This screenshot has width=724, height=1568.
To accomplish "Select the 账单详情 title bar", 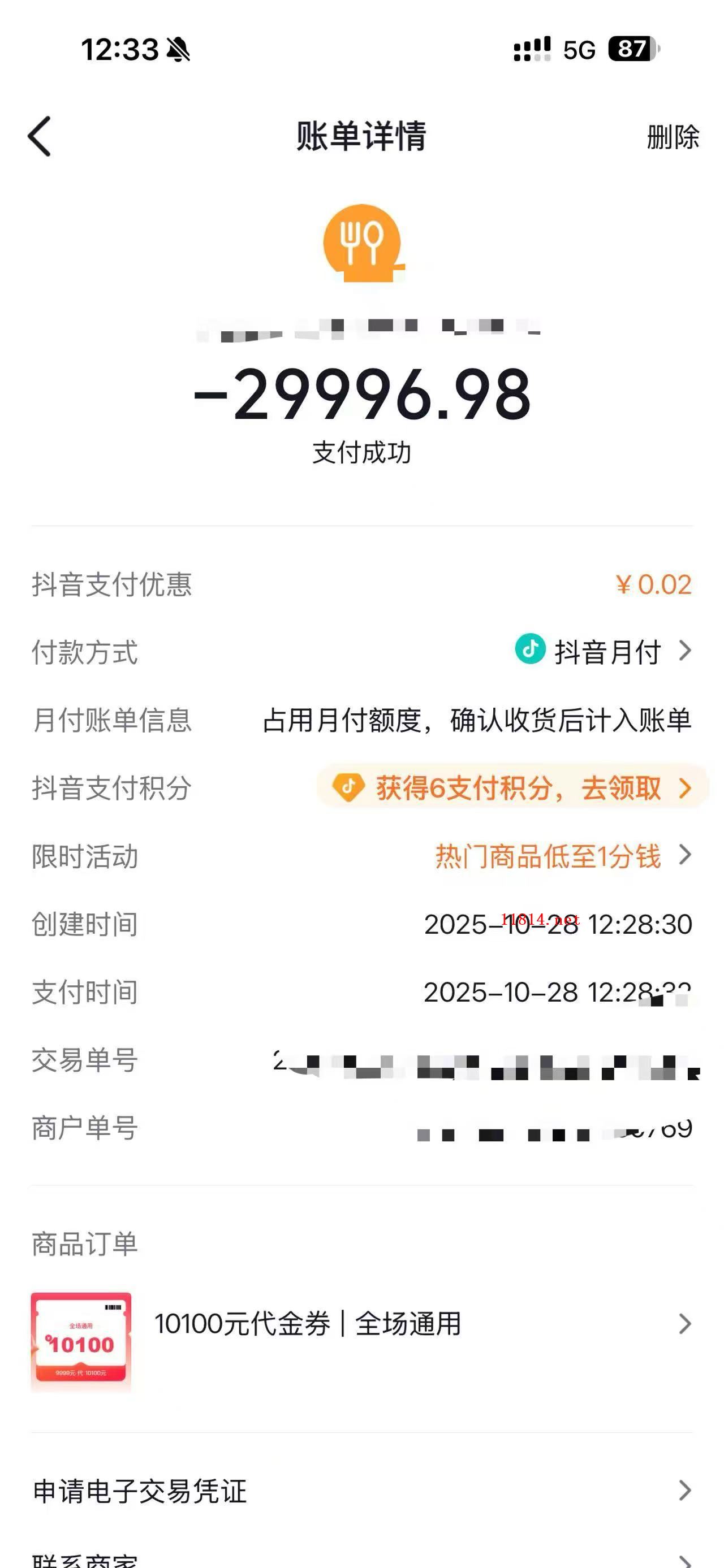I will pos(361,136).
